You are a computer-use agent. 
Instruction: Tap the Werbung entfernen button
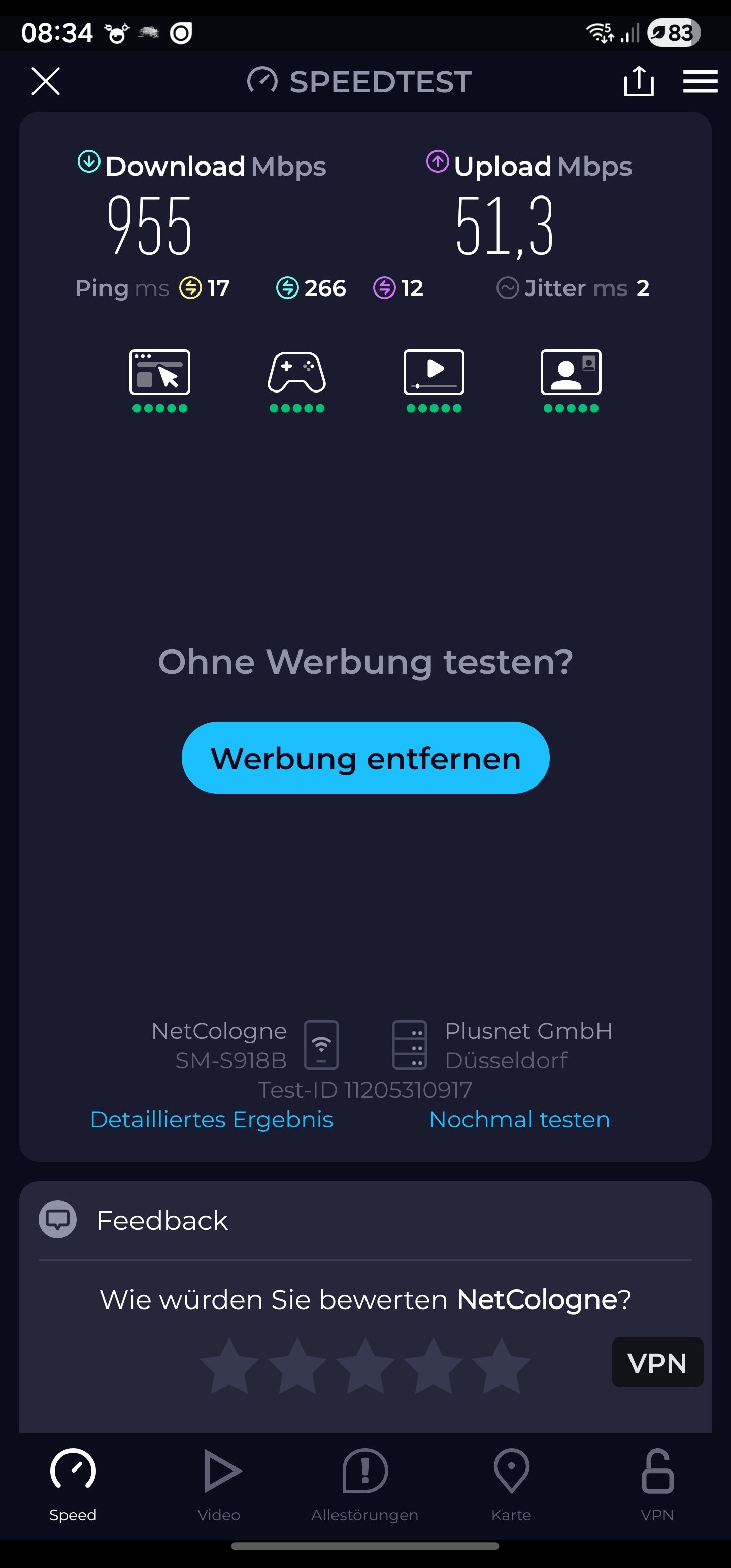[x=365, y=758]
